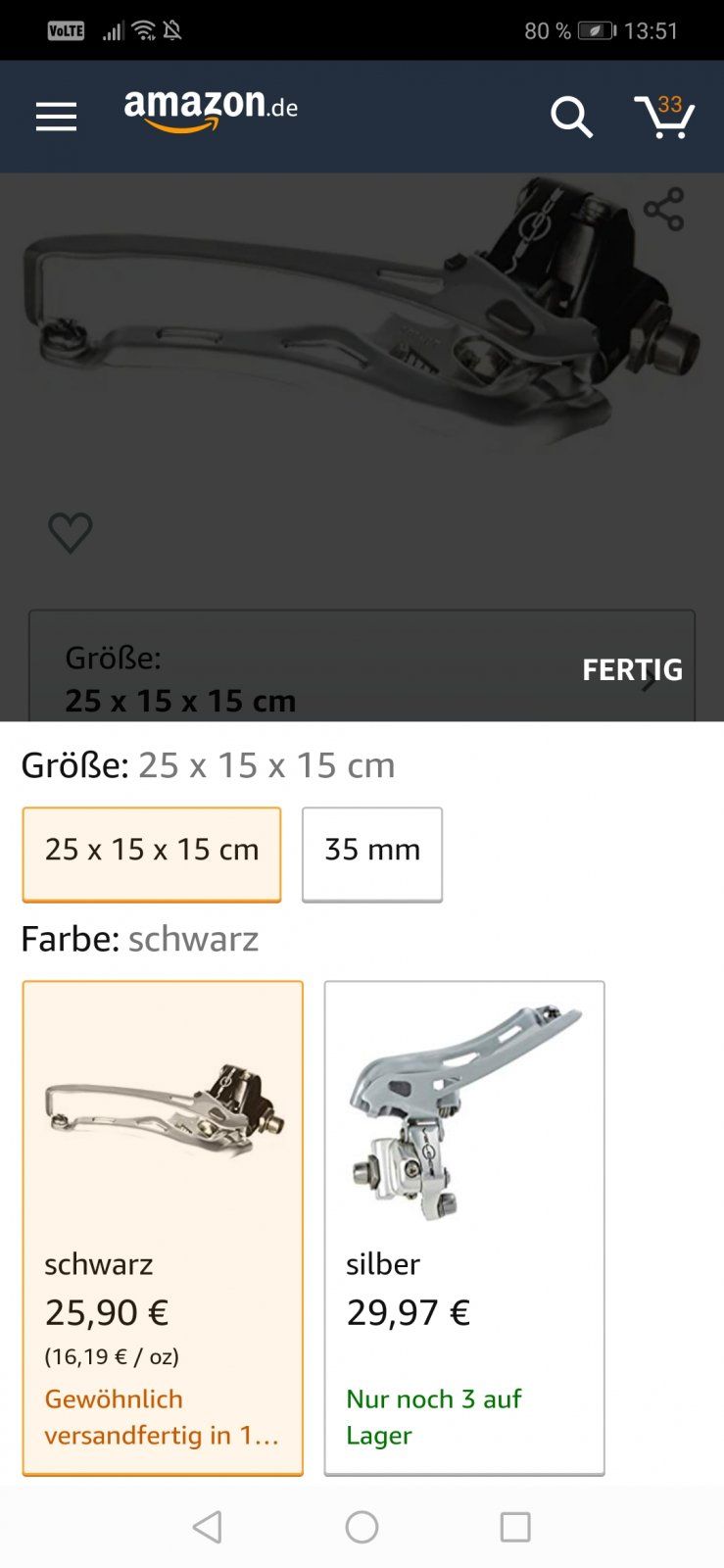Open the hamburger menu
Viewport: 724px width, 1568px height.
coord(56,118)
